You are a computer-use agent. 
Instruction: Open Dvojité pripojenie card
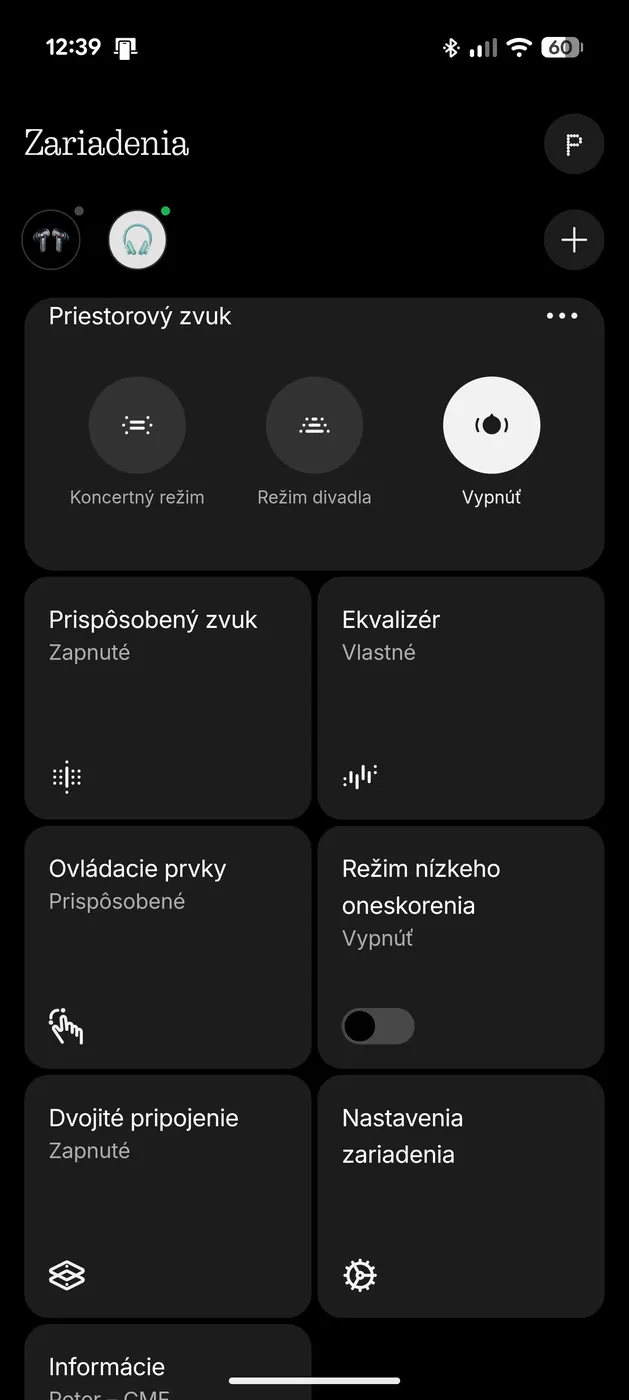167,1196
